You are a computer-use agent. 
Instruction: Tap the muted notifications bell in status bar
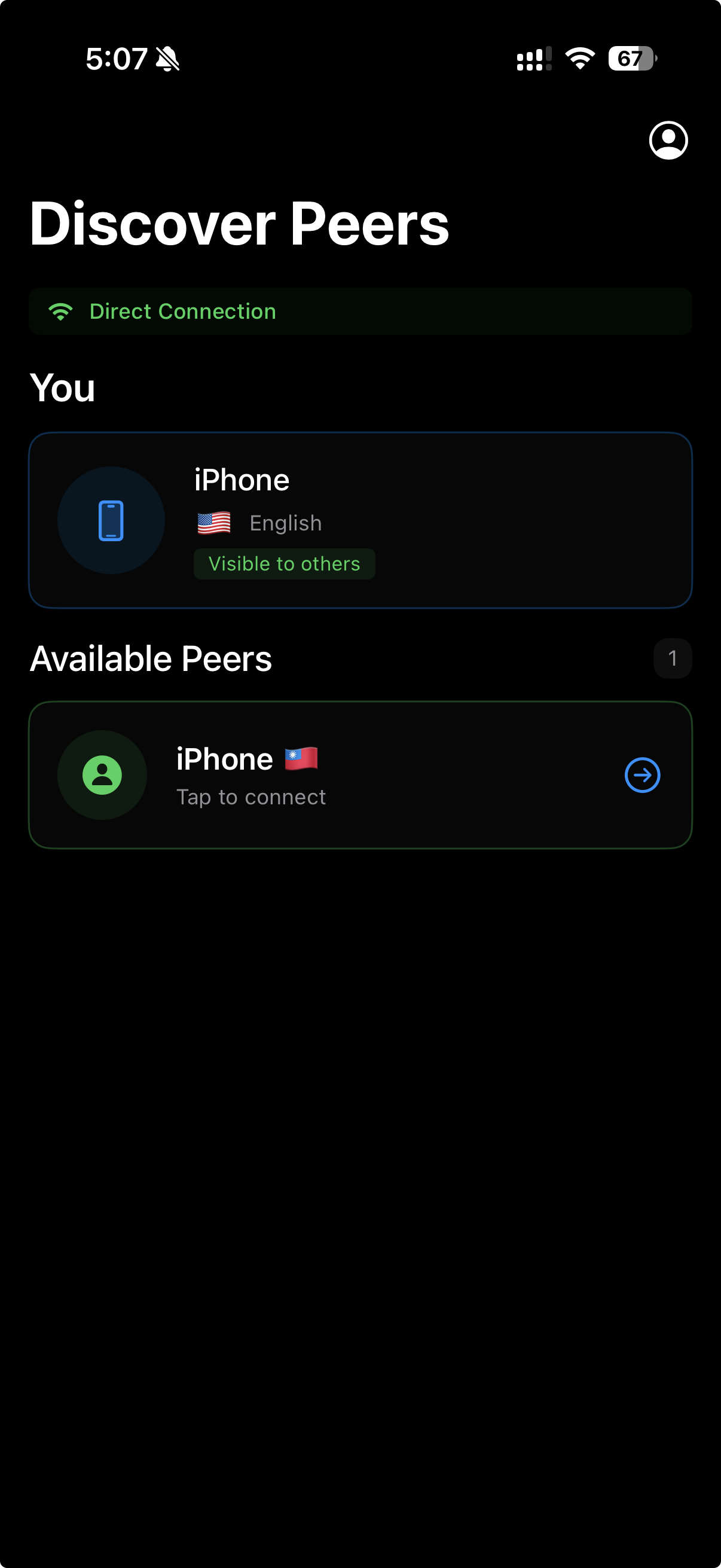[x=168, y=58]
